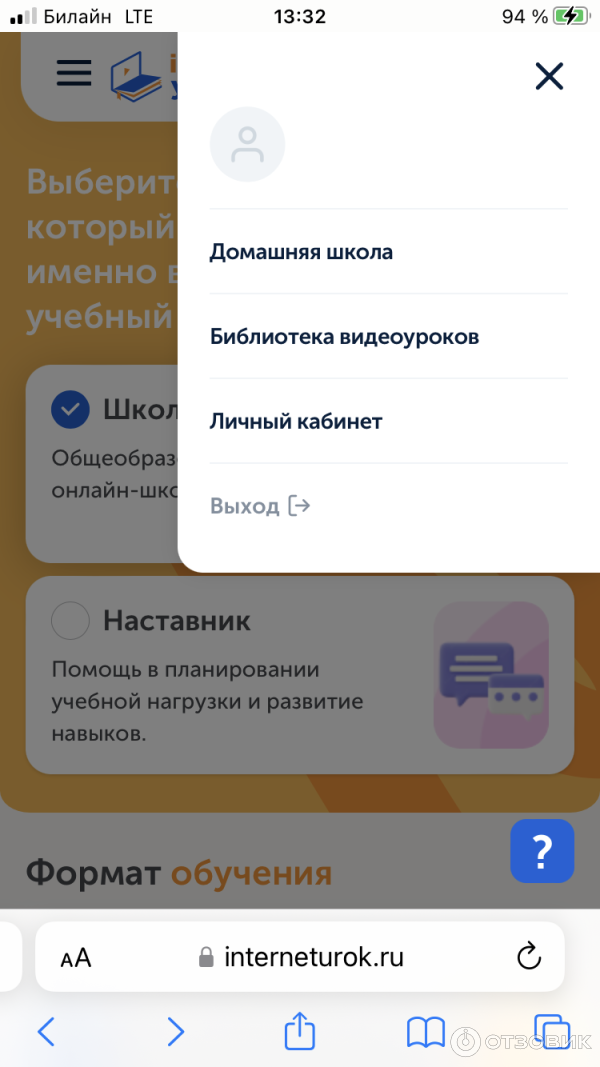This screenshot has width=600, height=1067.
Task: Open the help question-mark button
Action: pos(542,851)
